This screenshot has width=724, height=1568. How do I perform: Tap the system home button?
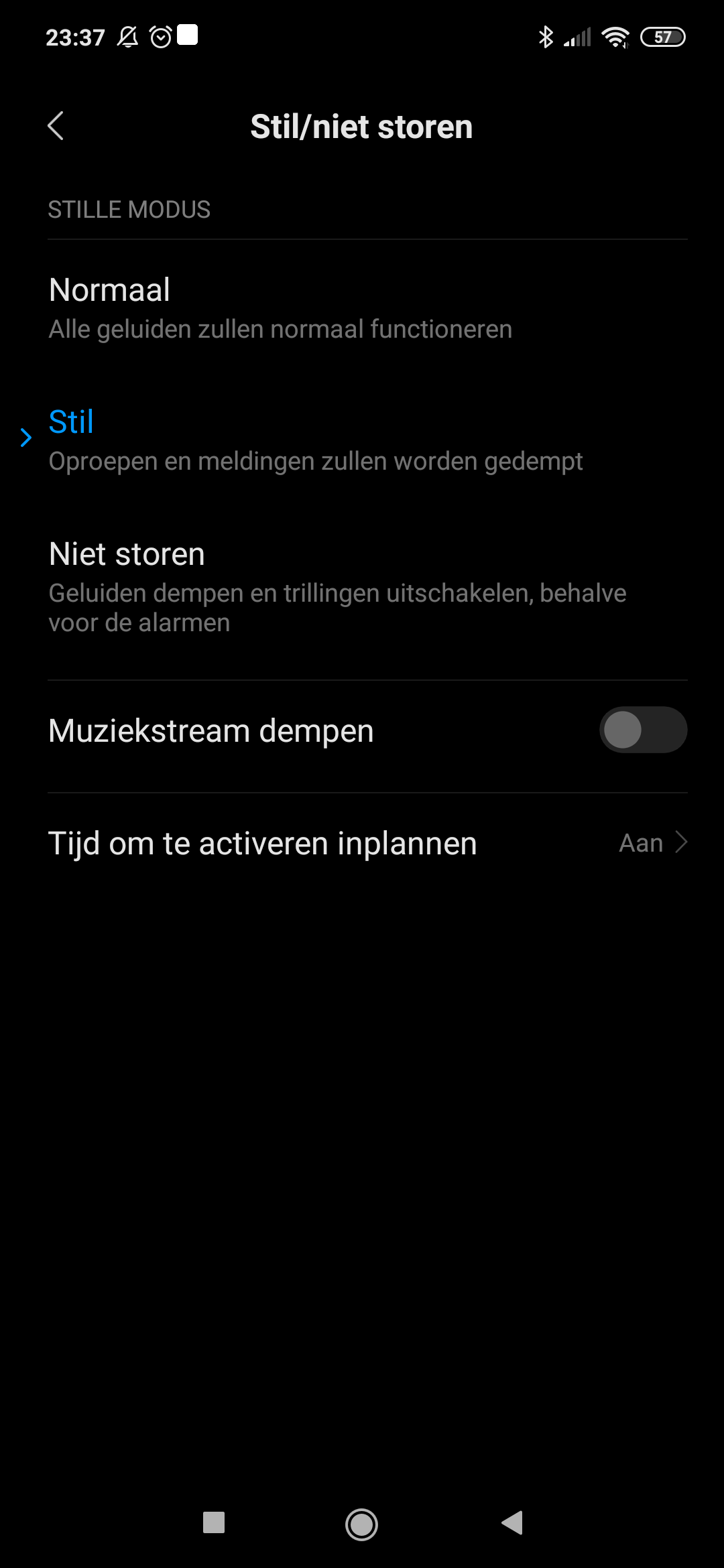361,1524
